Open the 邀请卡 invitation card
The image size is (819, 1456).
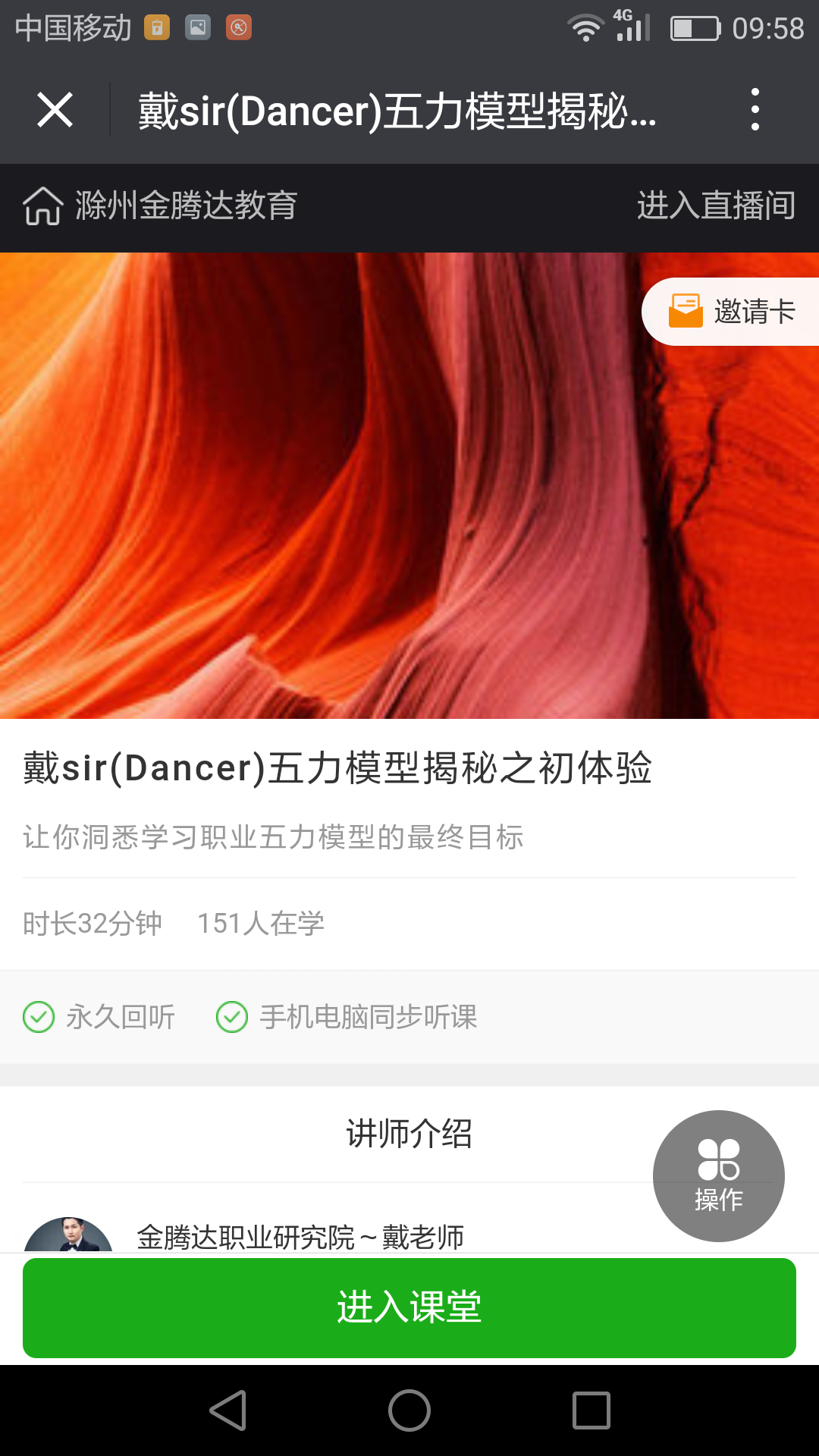(733, 312)
